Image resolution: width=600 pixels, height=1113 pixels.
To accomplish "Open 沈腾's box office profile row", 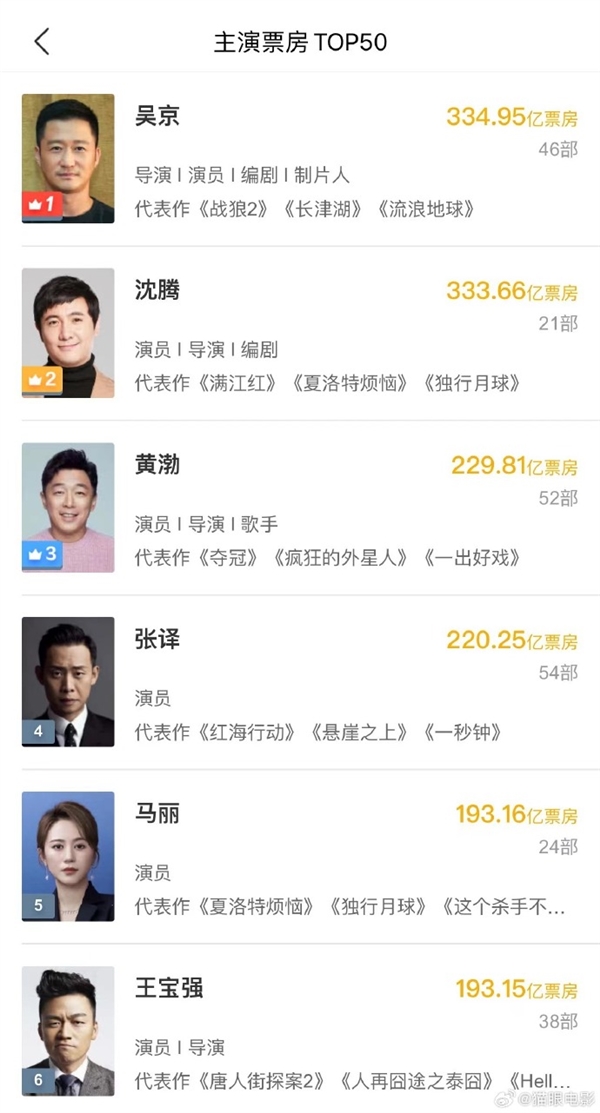I will tap(300, 334).
